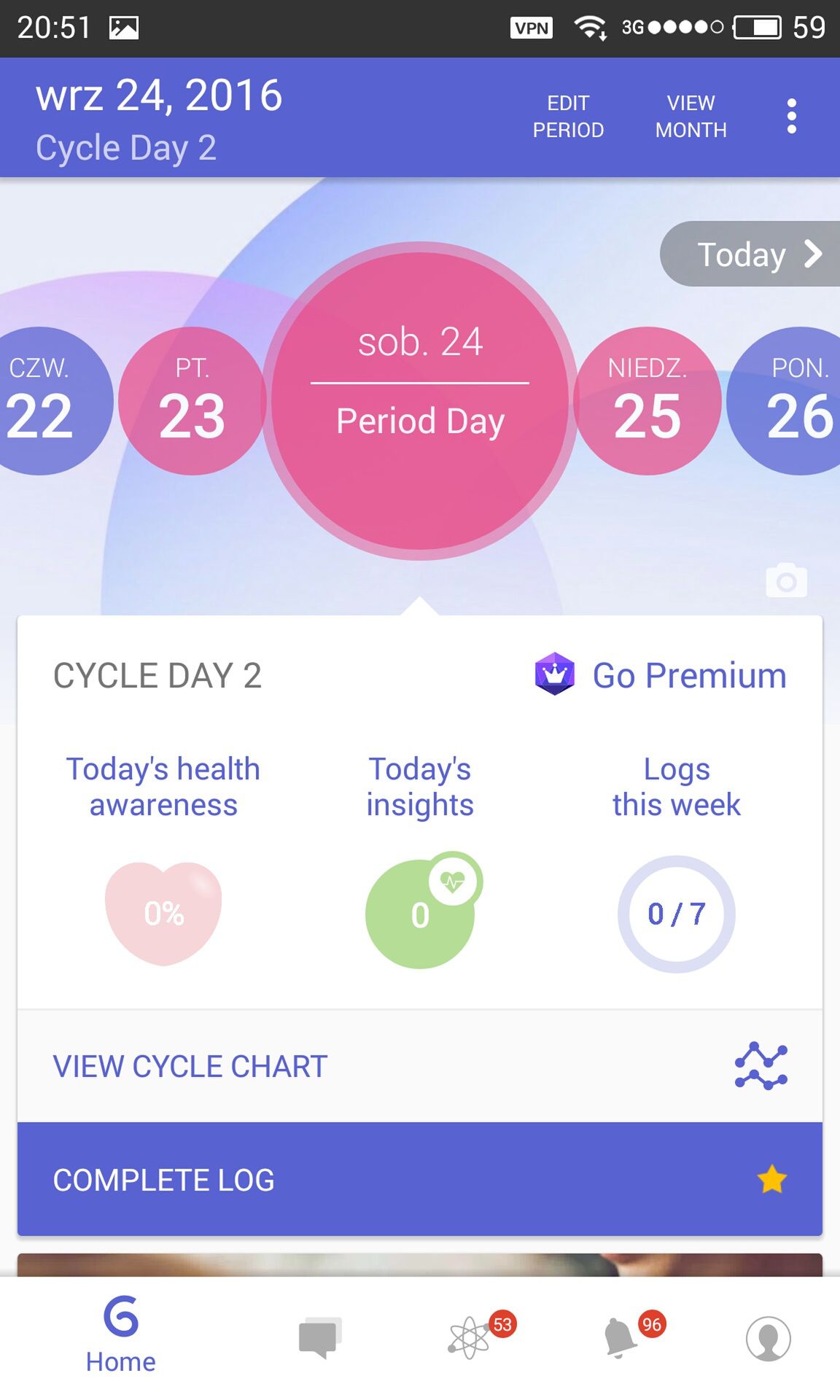Select Monday 26 in the date strip
Screen dimensions: 840x1400
pos(791,401)
